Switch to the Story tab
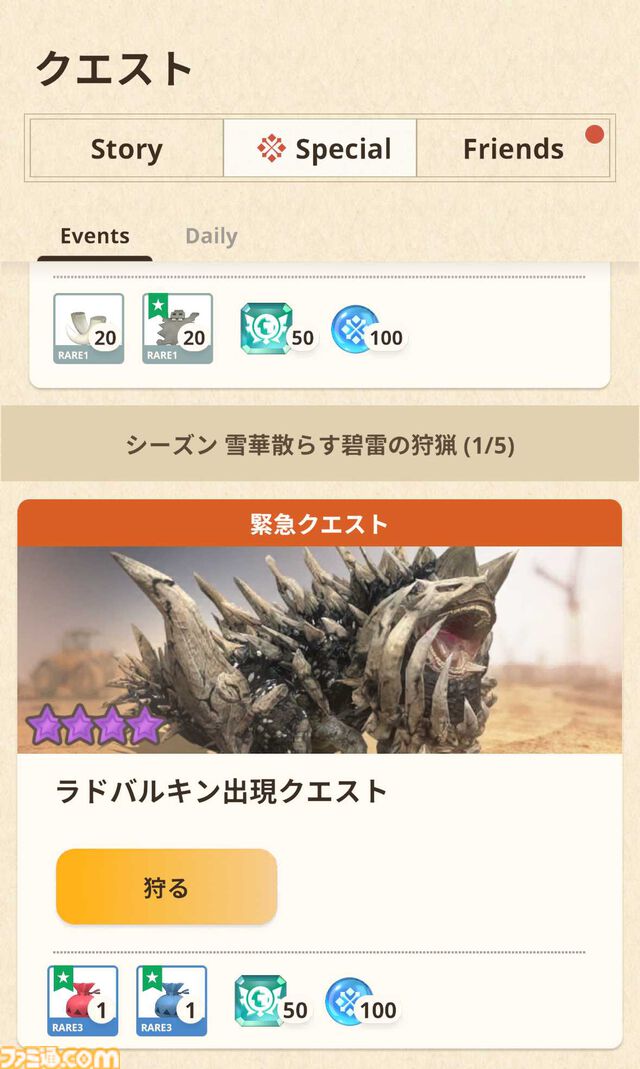This screenshot has width=640, height=1069. [x=126, y=149]
